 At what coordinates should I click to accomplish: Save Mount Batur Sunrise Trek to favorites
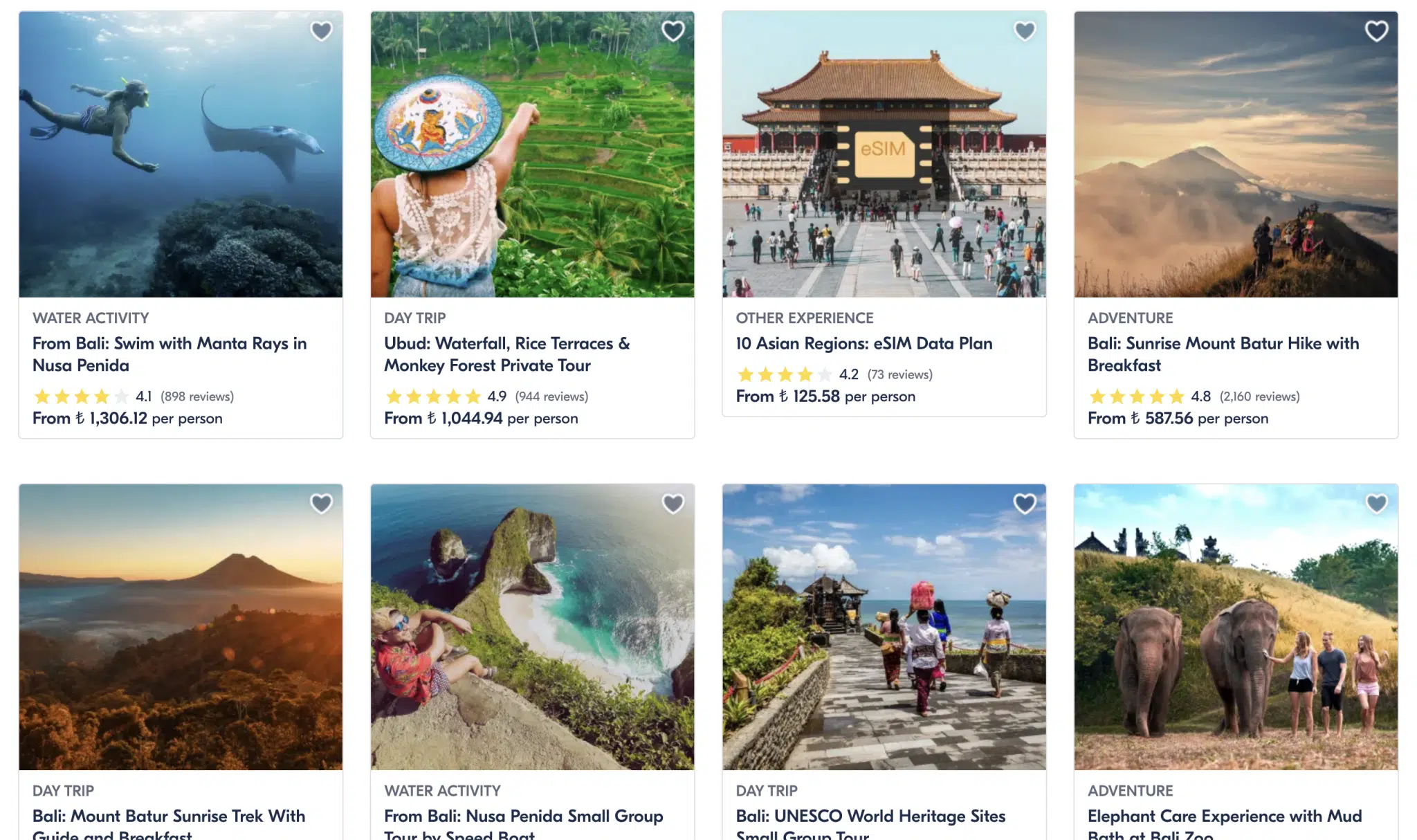(321, 504)
